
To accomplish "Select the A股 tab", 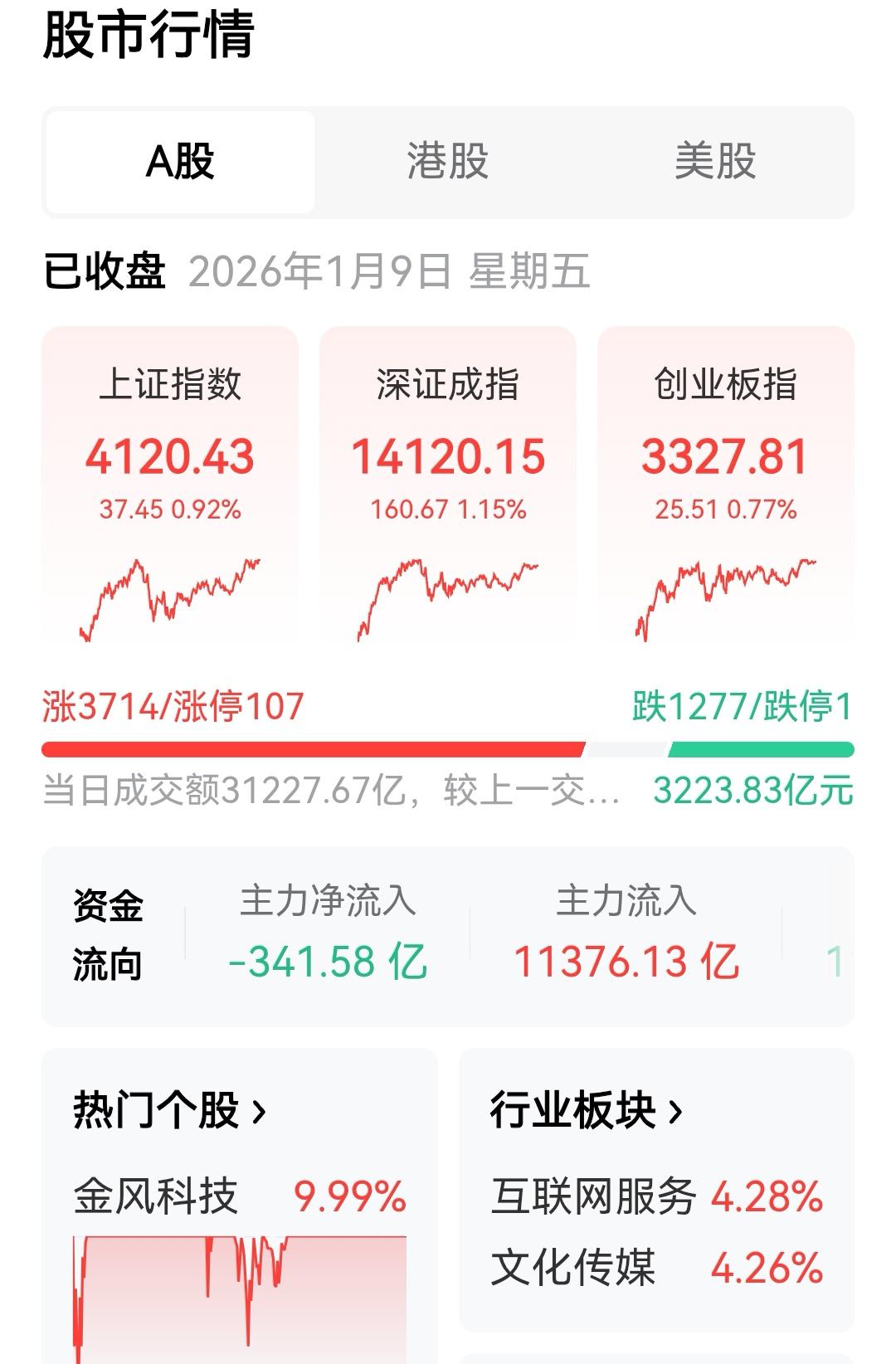I will coord(180,163).
